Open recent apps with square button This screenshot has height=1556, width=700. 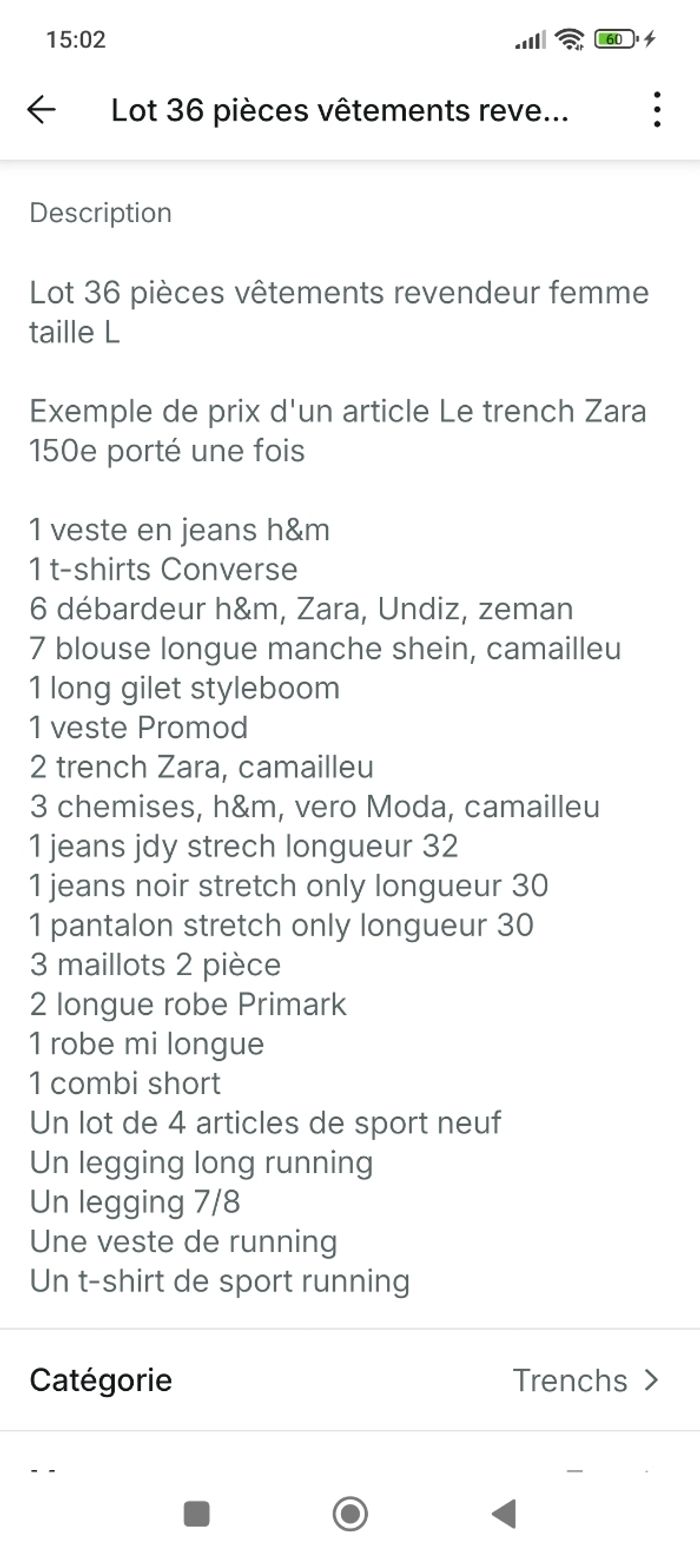tap(196, 1514)
